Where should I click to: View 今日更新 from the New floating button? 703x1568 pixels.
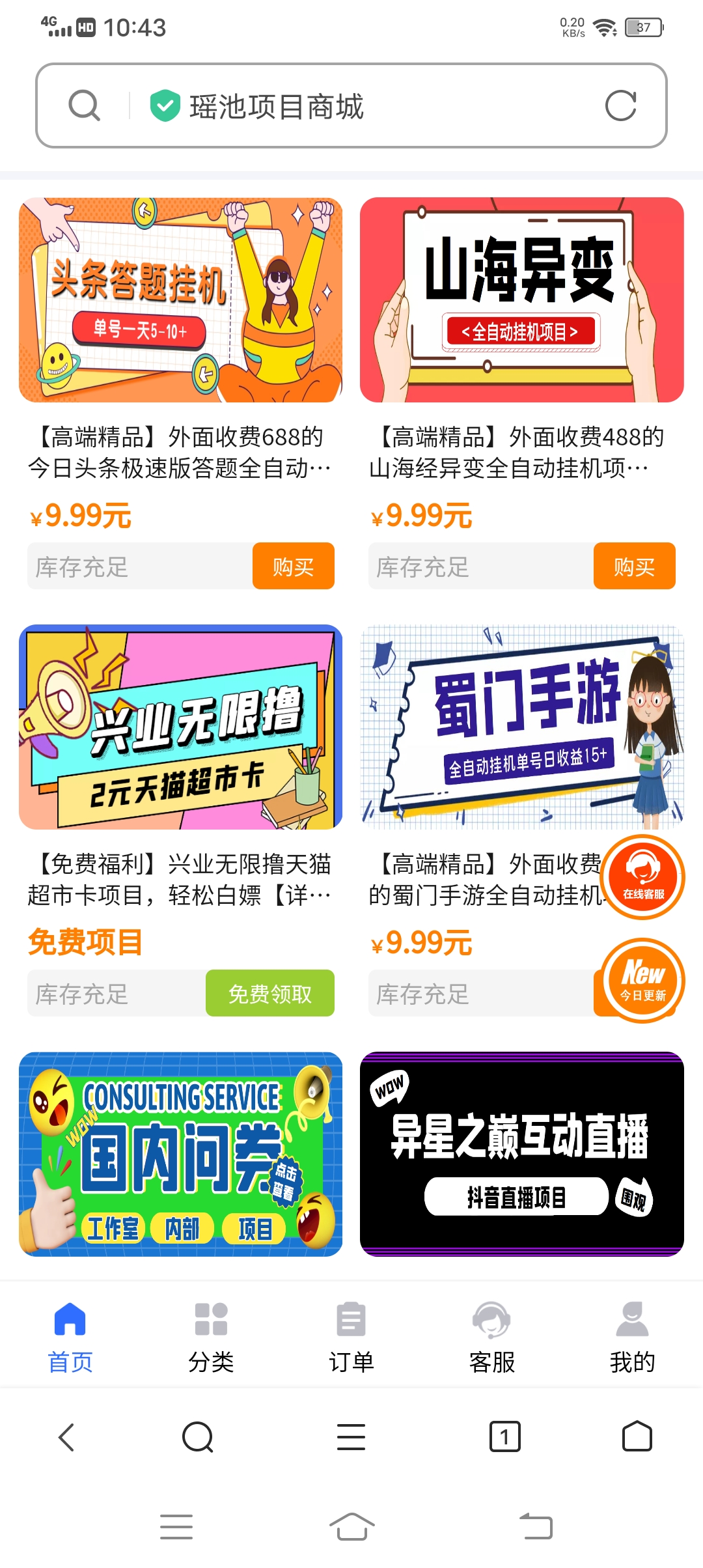click(x=643, y=980)
